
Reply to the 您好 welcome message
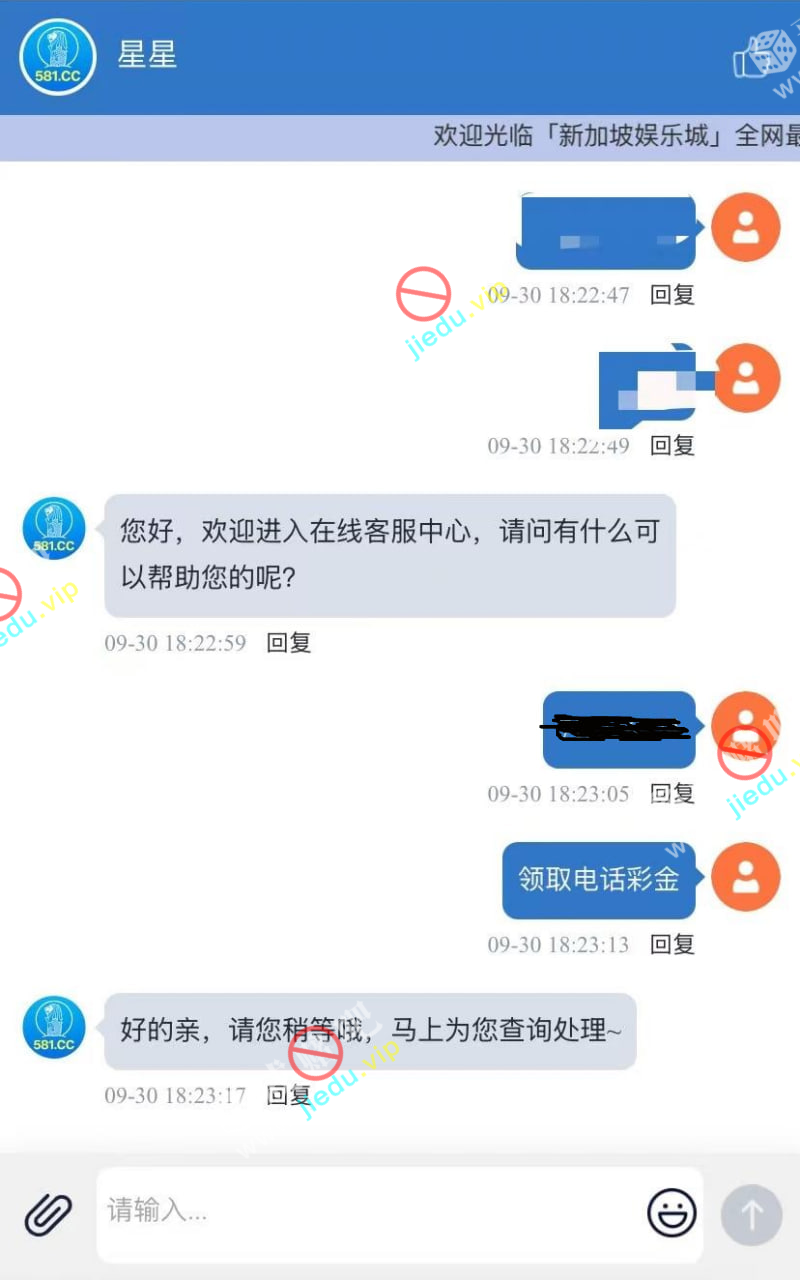pyautogui.click(x=289, y=643)
